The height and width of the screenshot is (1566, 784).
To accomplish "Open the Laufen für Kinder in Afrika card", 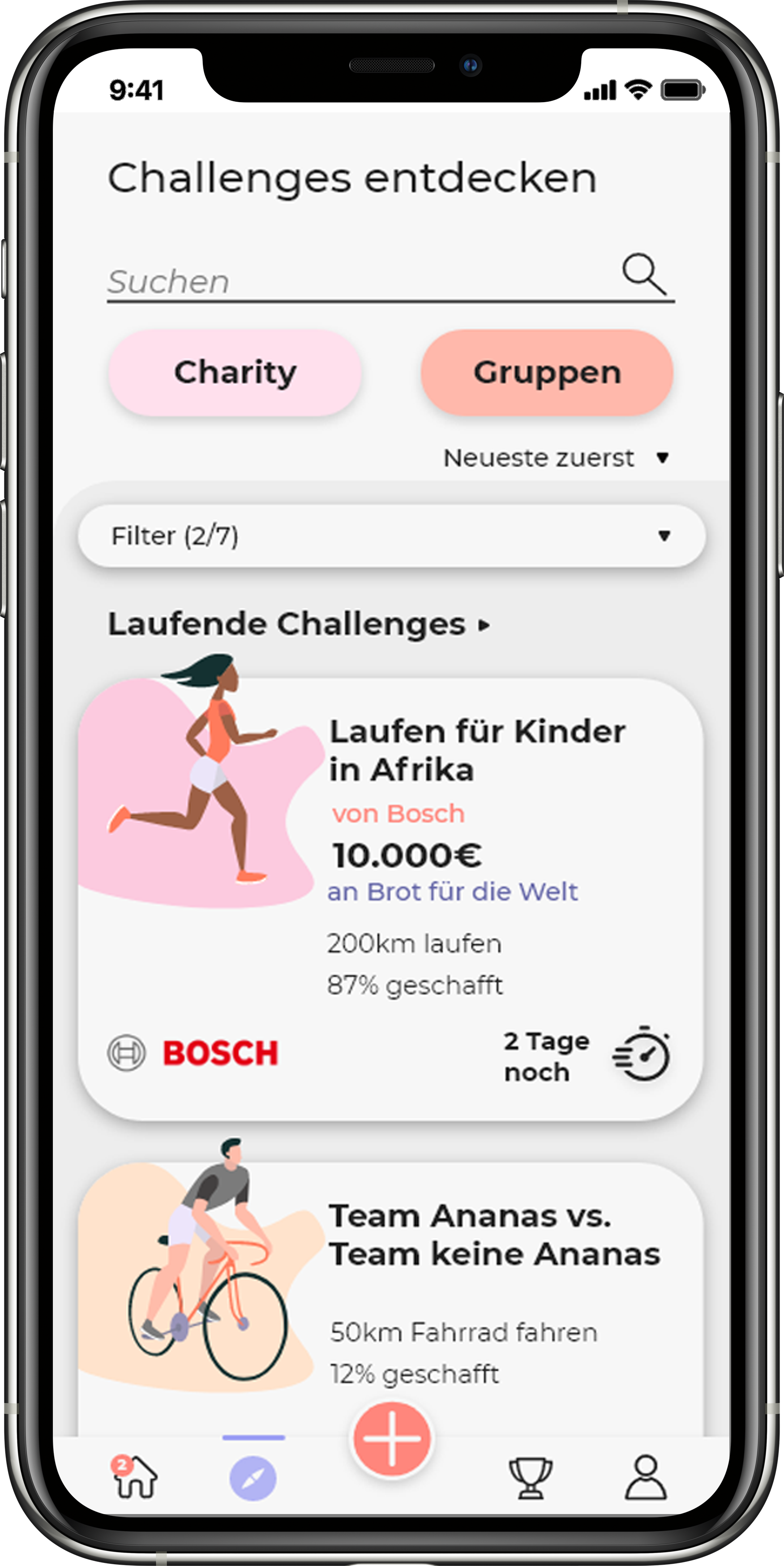I will click(x=391, y=898).
